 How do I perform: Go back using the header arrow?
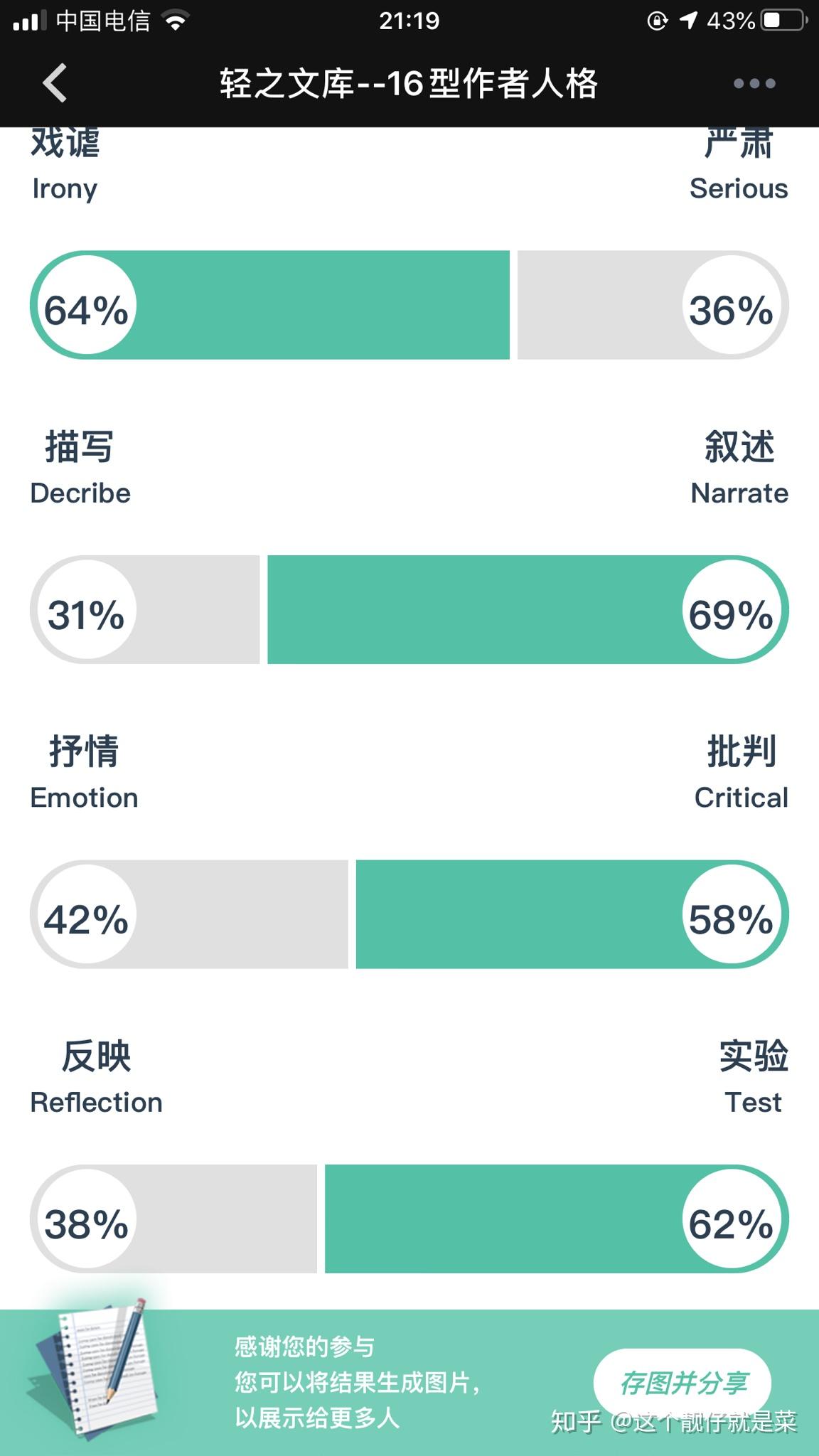(55, 83)
